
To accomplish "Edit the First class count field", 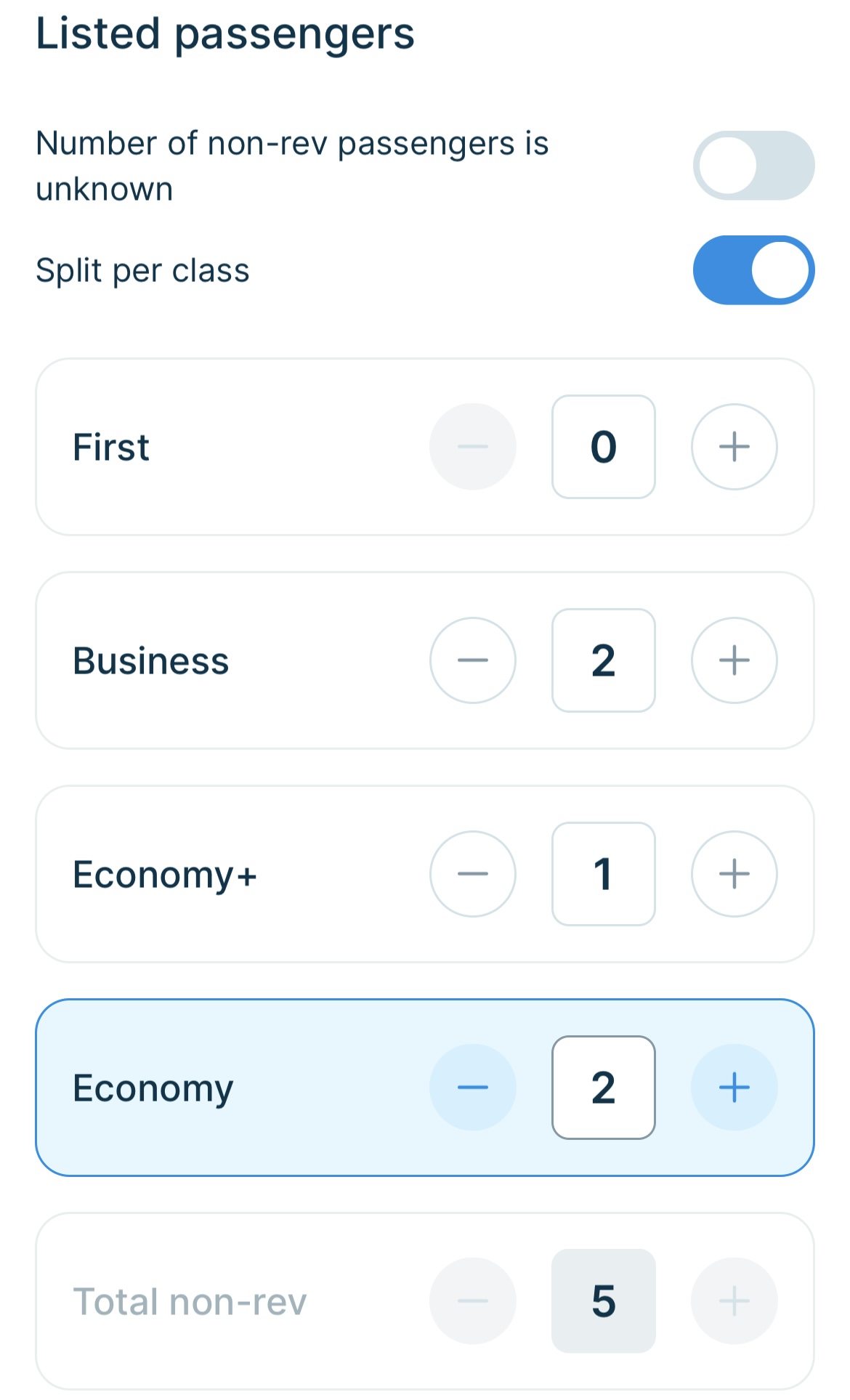I will [603, 447].
